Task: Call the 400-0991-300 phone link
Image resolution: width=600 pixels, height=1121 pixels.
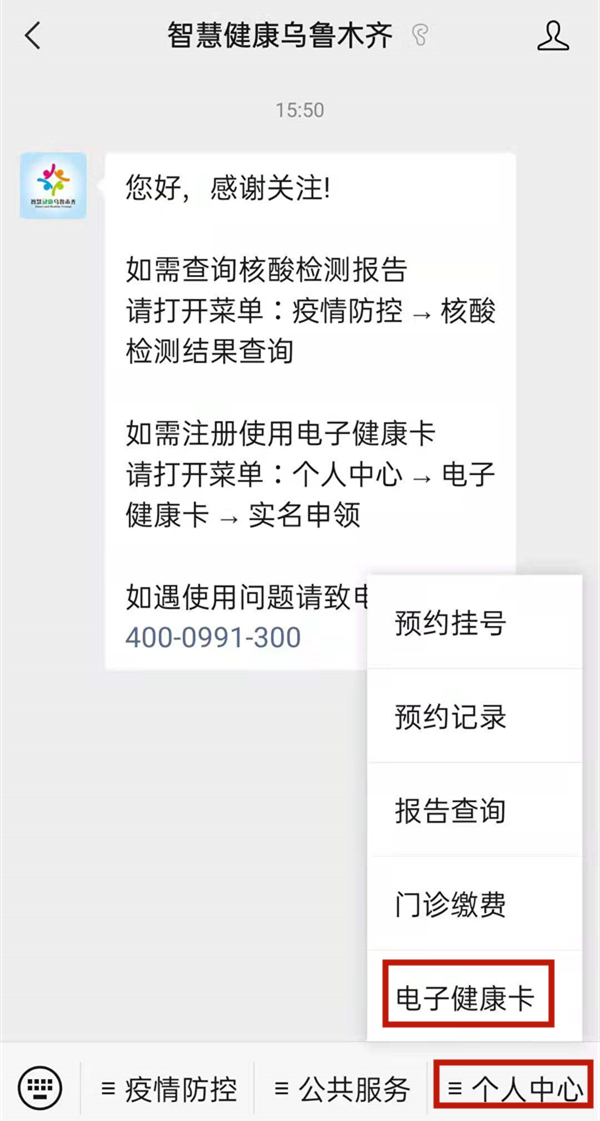Action: tap(213, 637)
